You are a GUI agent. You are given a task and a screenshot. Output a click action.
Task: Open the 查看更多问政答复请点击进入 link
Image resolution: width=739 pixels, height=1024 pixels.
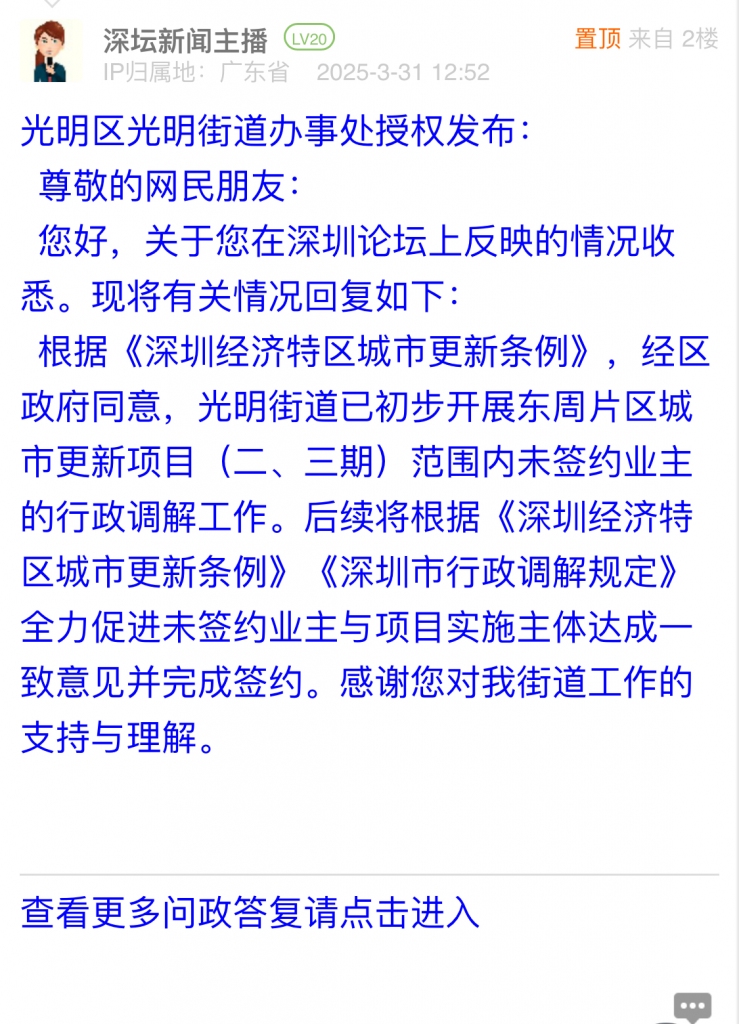tap(250, 912)
